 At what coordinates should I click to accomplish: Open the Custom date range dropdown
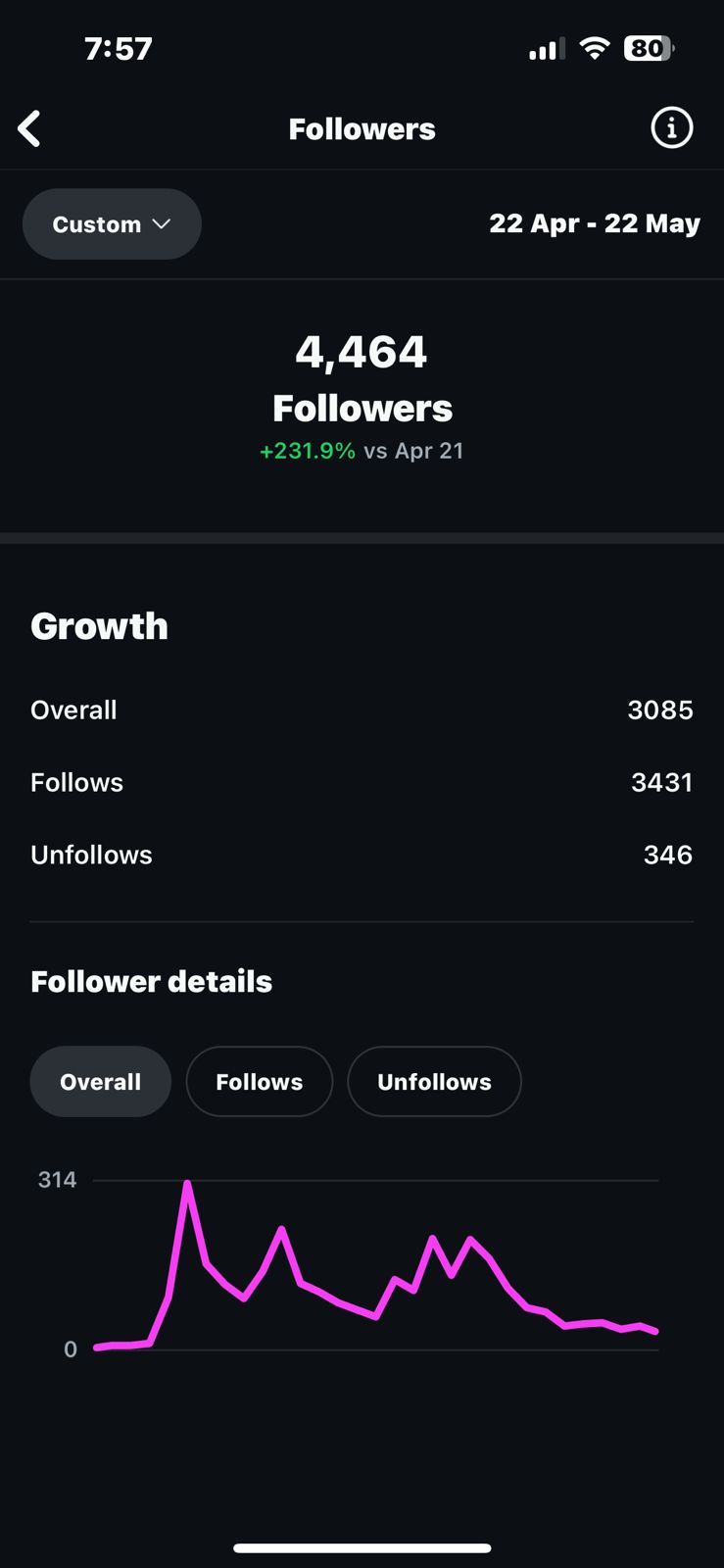point(112,224)
